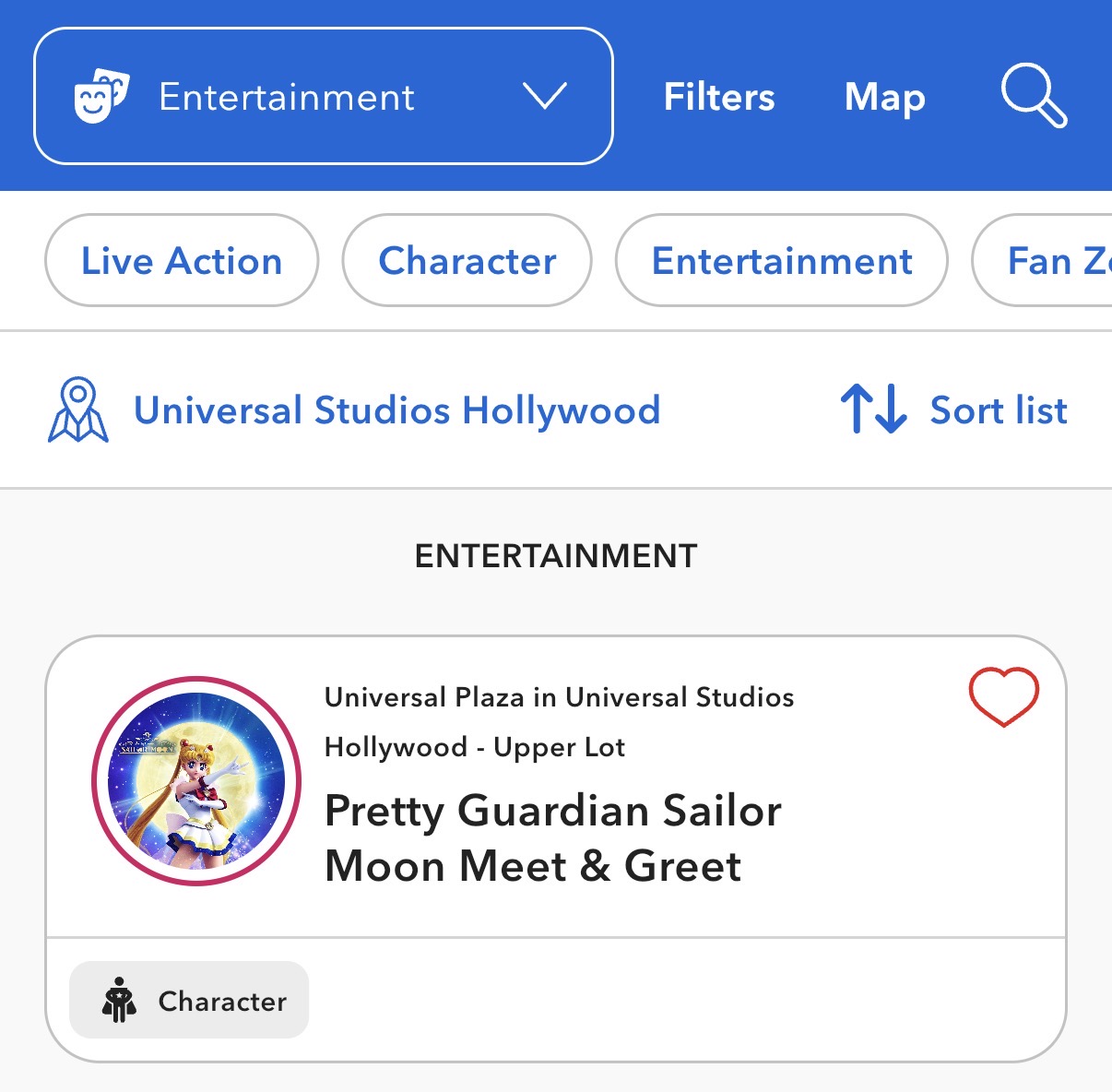Select the Live Action chip
The image size is (1112, 1092).
point(182,261)
